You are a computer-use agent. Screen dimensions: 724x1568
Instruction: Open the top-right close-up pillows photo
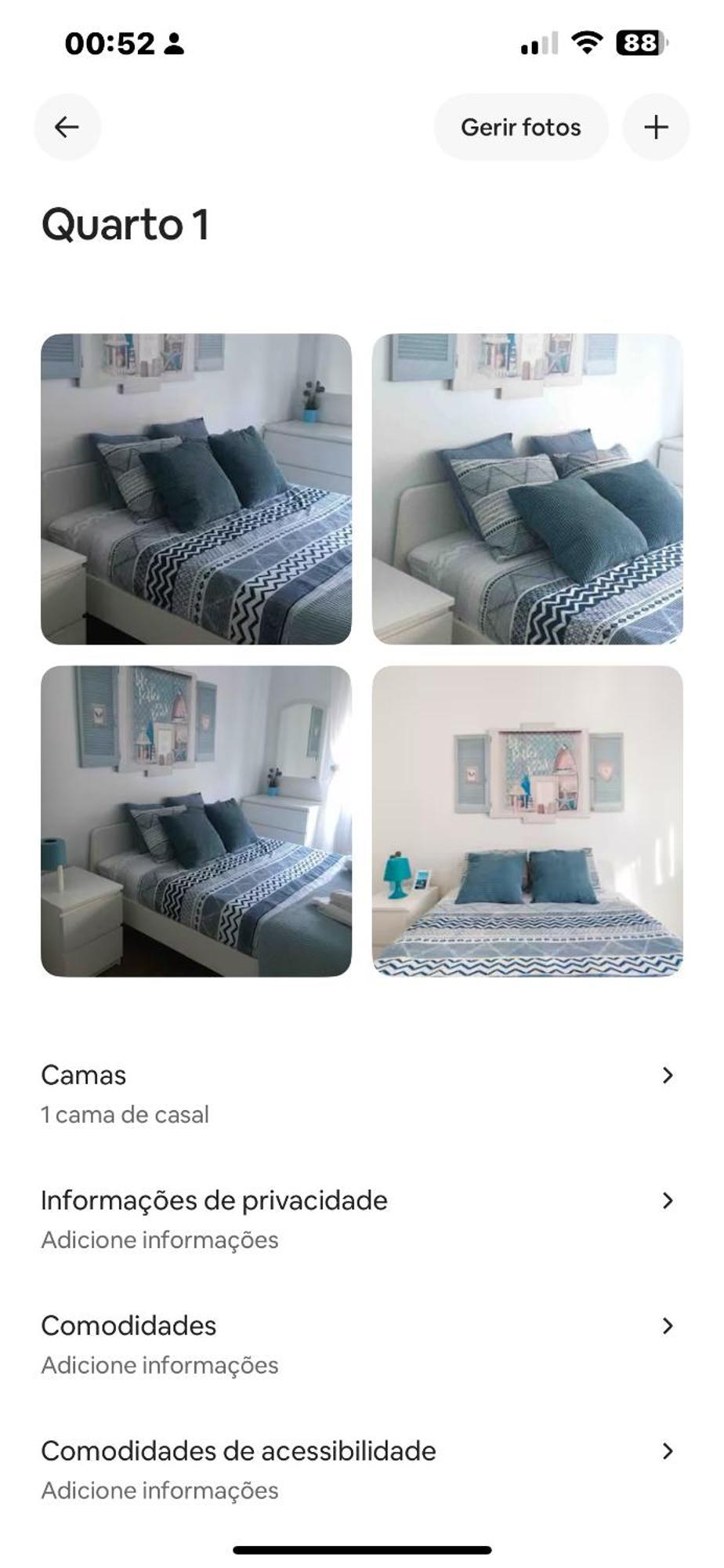(x=527, y=489)
